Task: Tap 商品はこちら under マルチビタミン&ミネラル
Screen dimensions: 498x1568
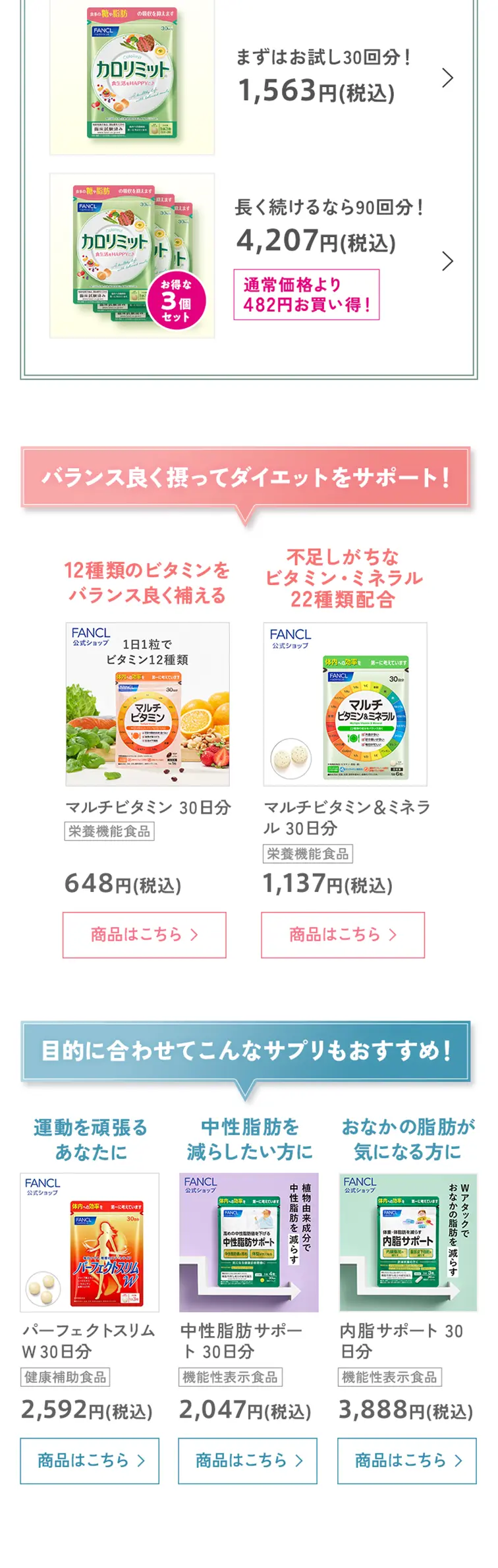Action: coord(343,934)
